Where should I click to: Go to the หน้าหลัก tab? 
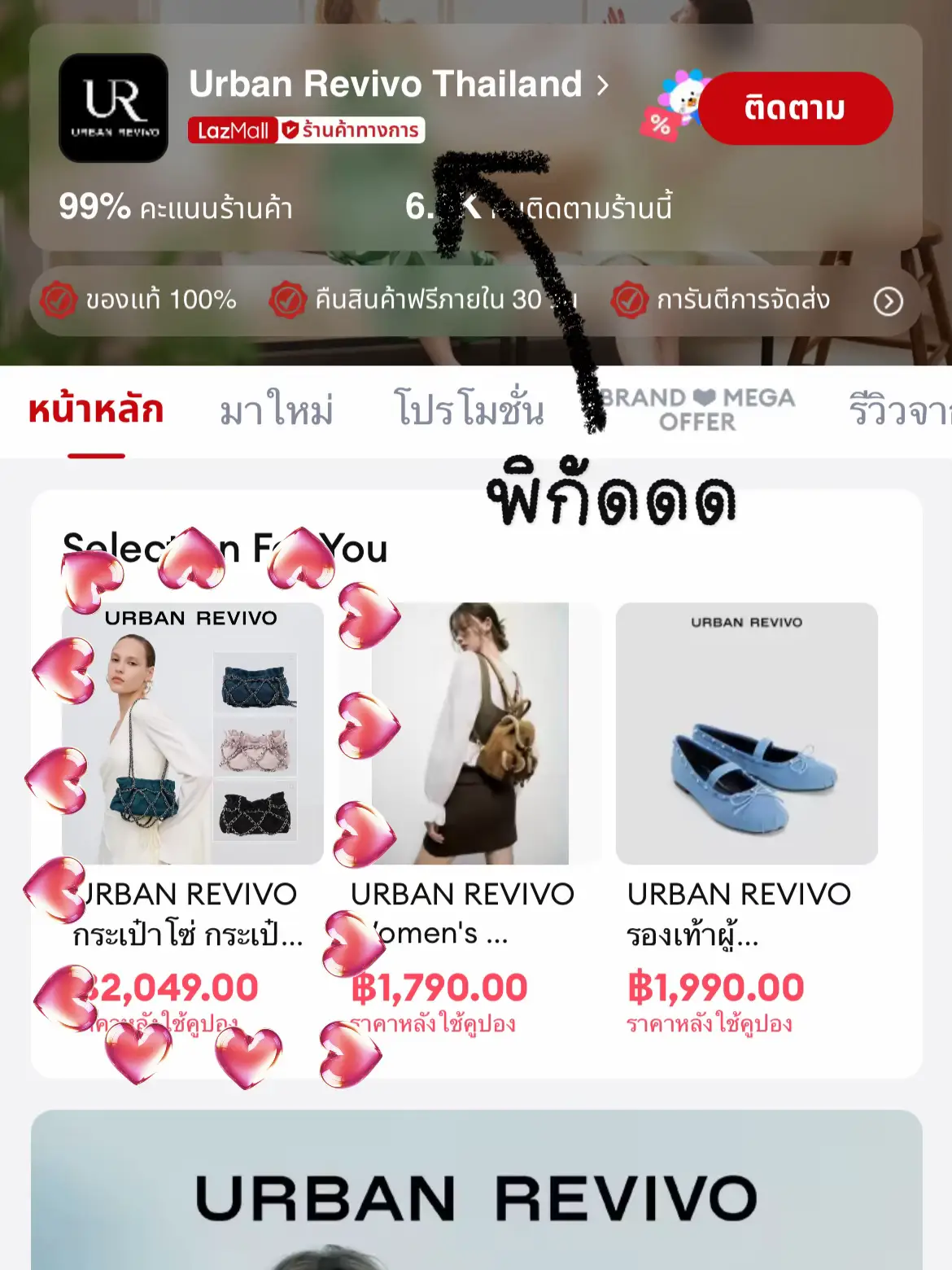pyautogui.click(x=98, y=411)
